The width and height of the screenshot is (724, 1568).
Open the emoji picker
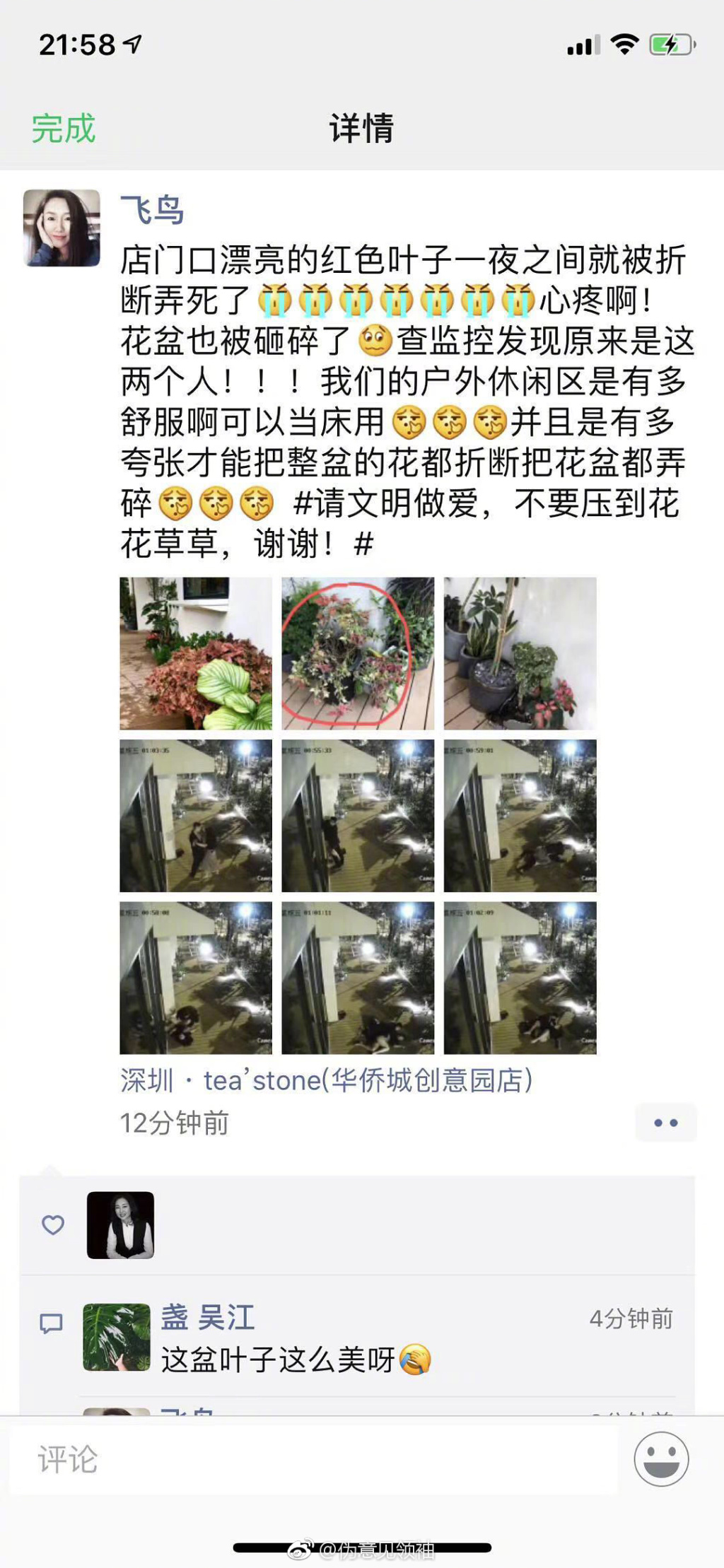(x=661, y=1460)
